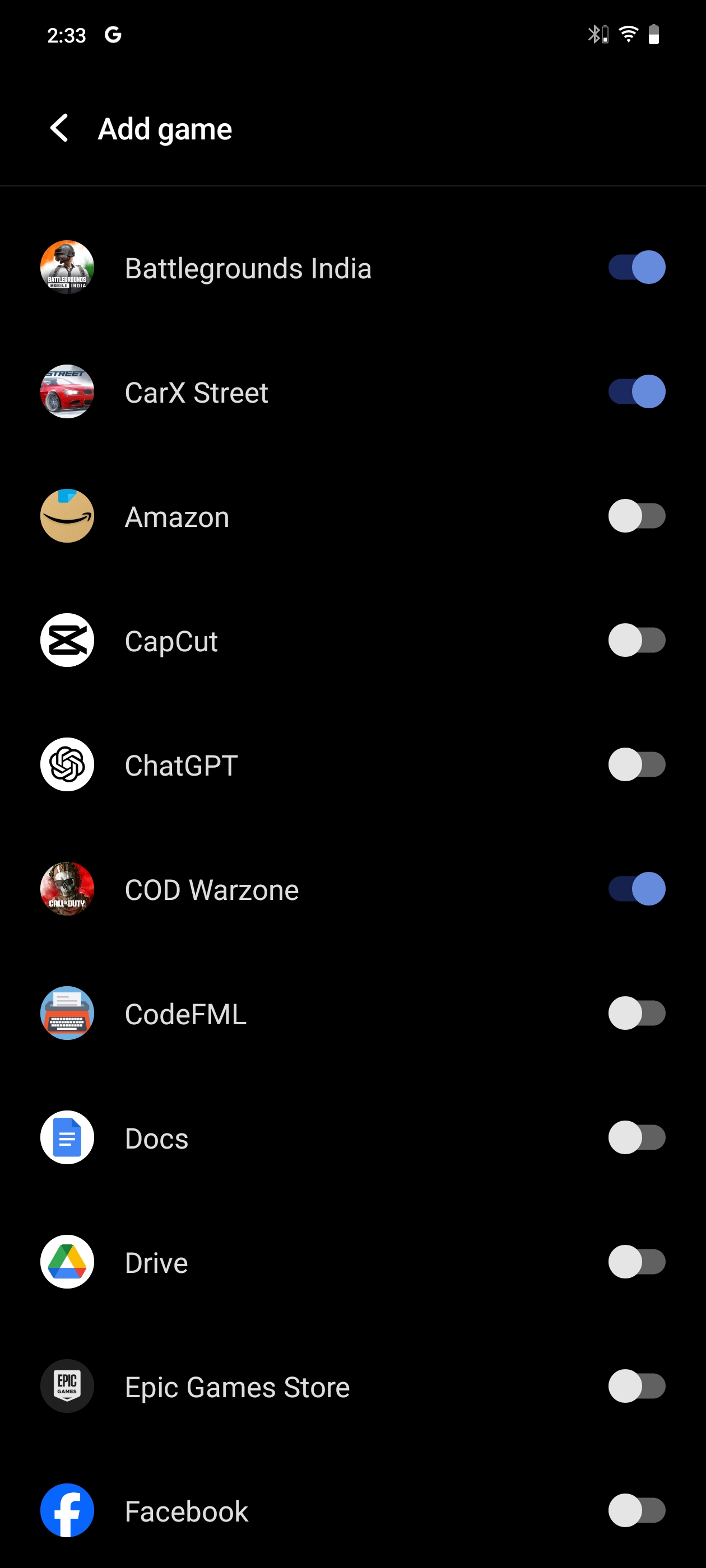Toggle on CapCut
Screen dimensions: 706x1568
point(636,640)
